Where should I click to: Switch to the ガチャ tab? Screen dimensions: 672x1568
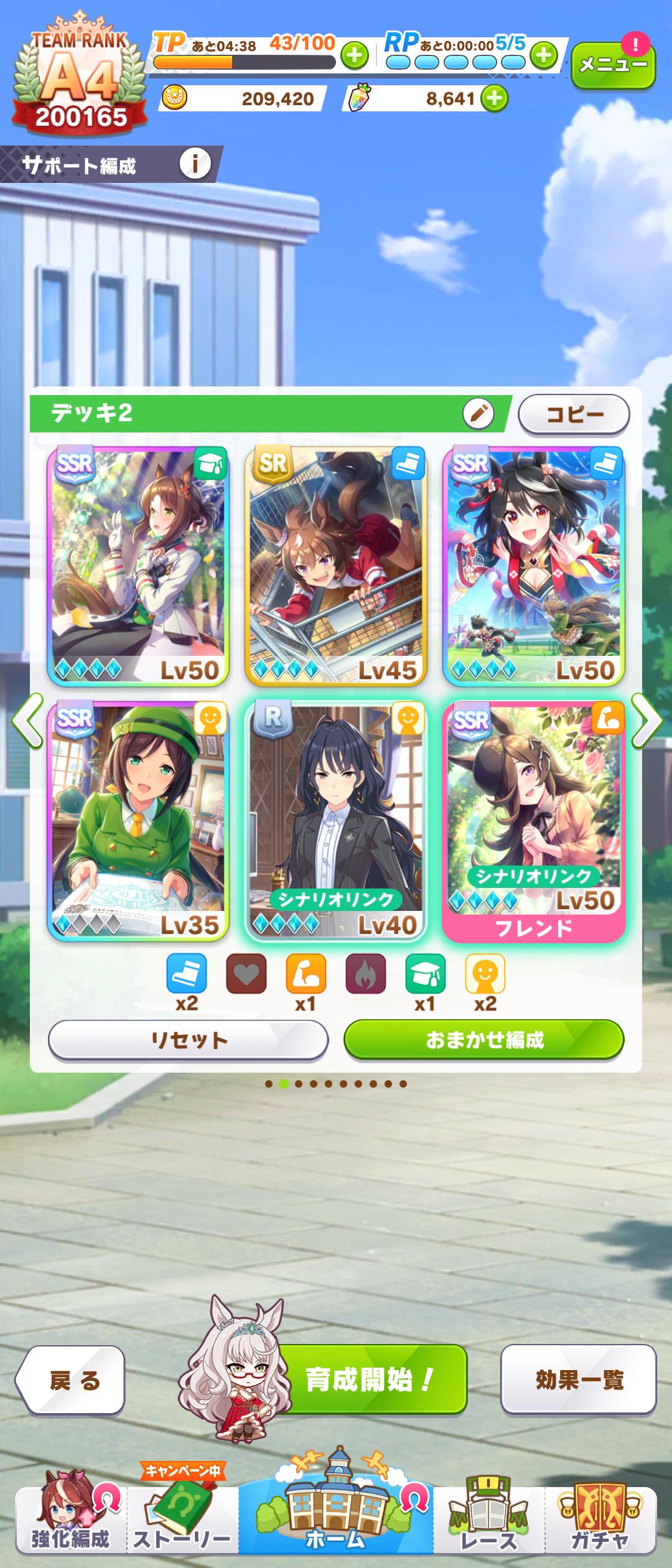click(599, 1521)
